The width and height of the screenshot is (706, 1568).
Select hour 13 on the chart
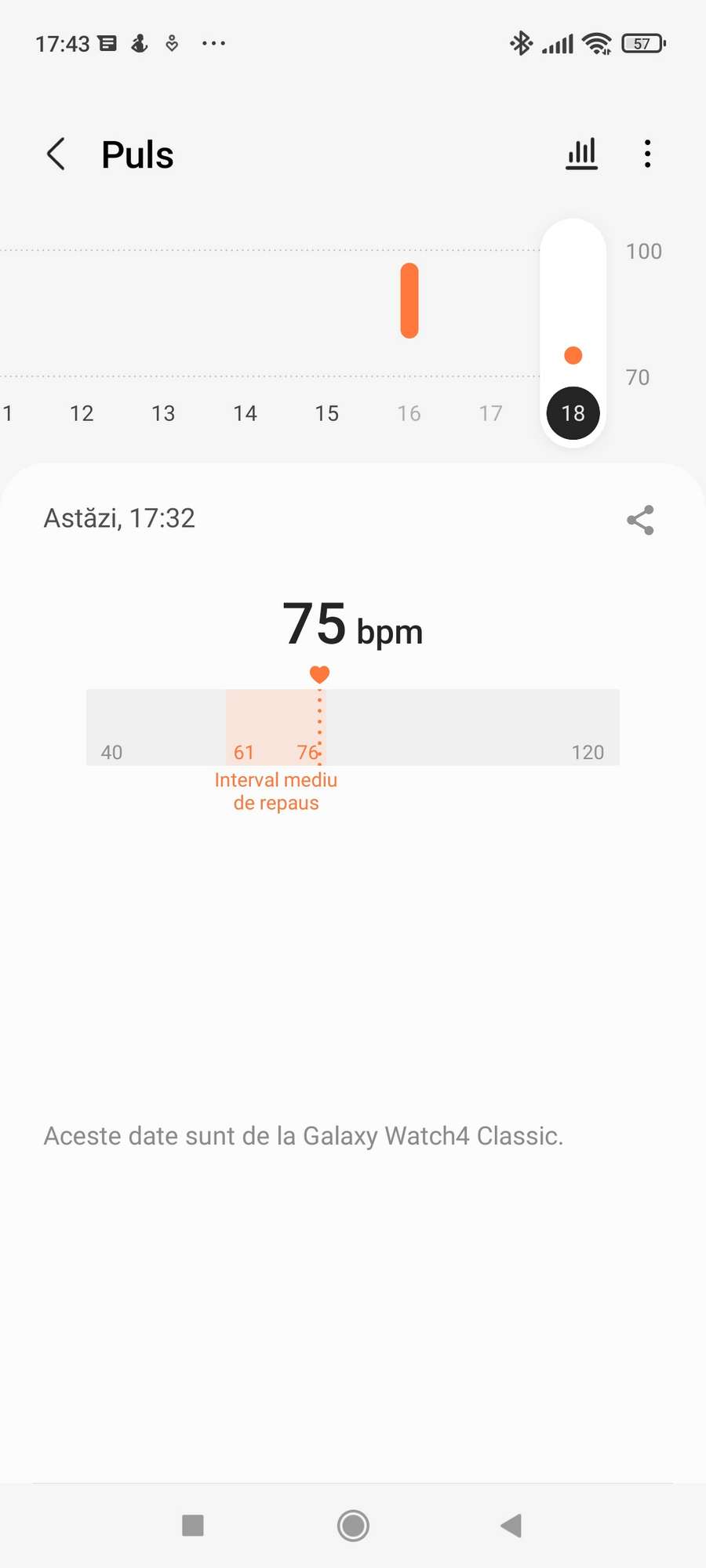(163, 413)
